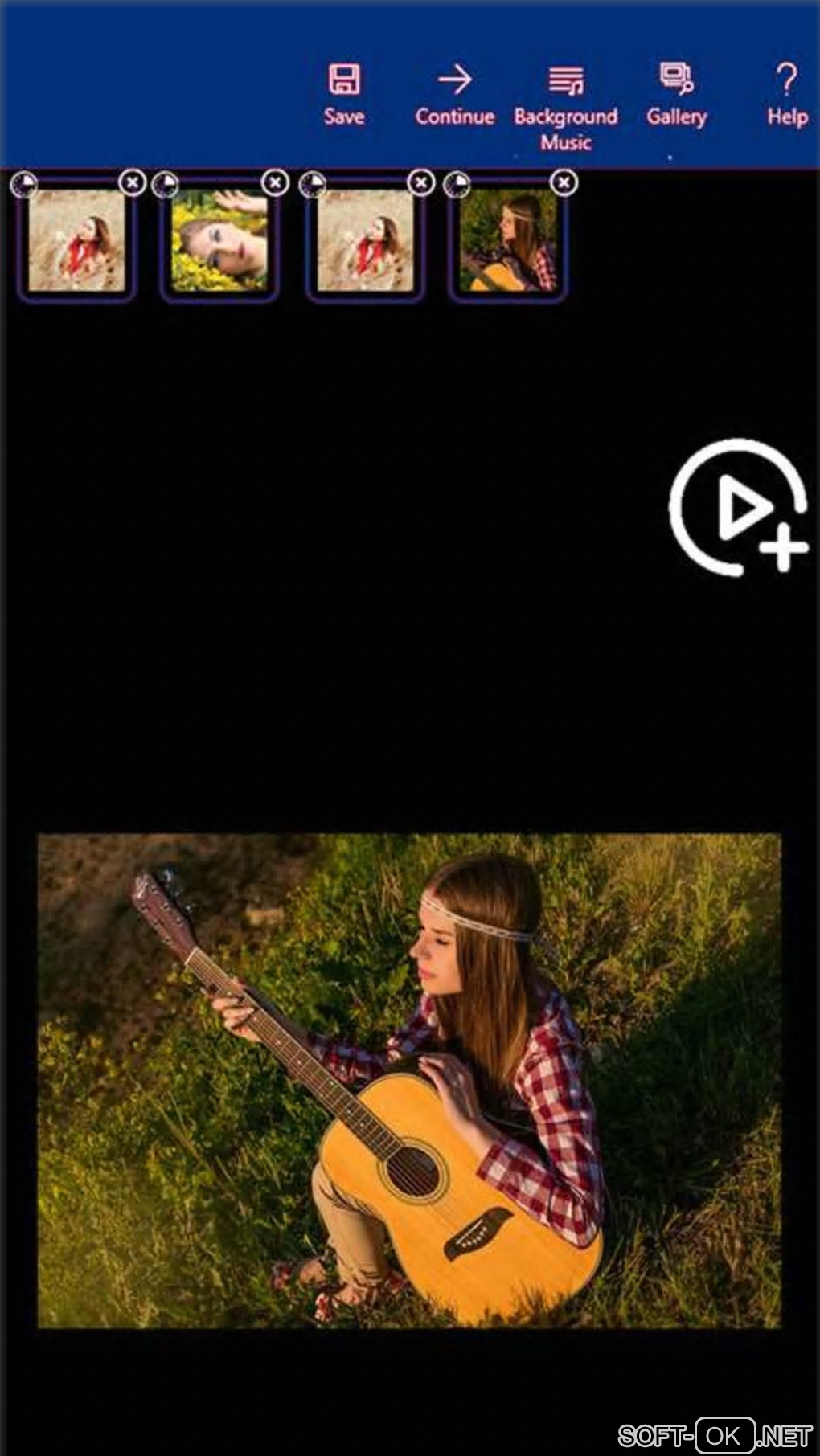Remove the guitar girl photo from slideshow

564,183
